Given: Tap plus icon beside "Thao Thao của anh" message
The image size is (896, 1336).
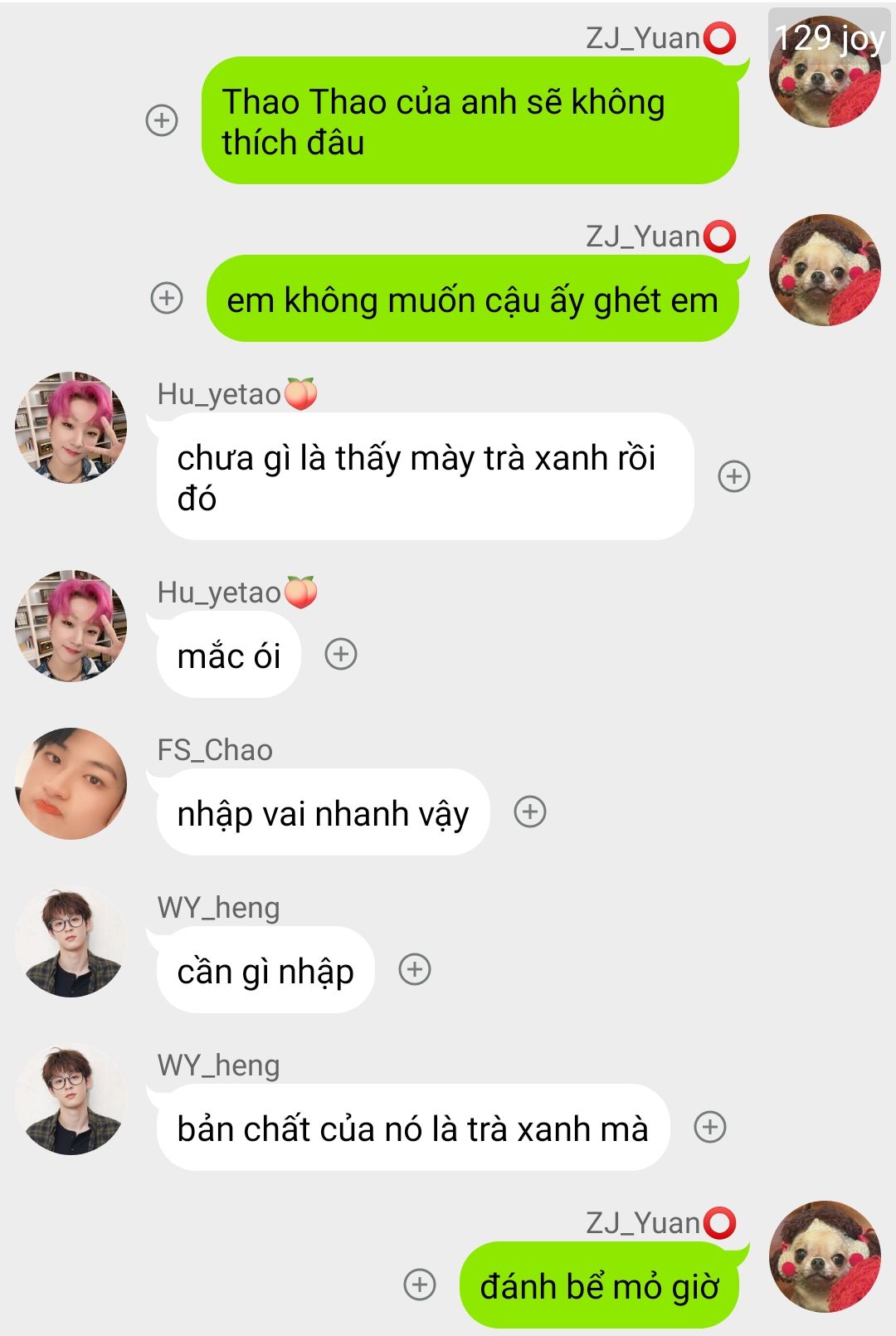Looking at the screenshot, I should [x=162, y=120].
